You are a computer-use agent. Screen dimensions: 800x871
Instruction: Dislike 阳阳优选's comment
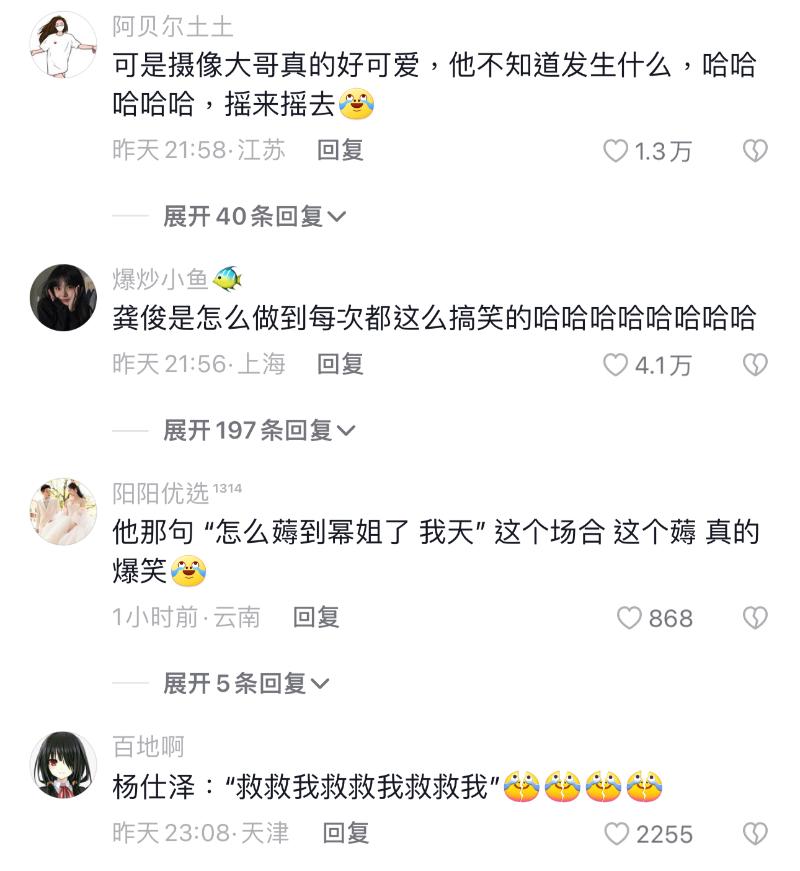pos(755,619)
